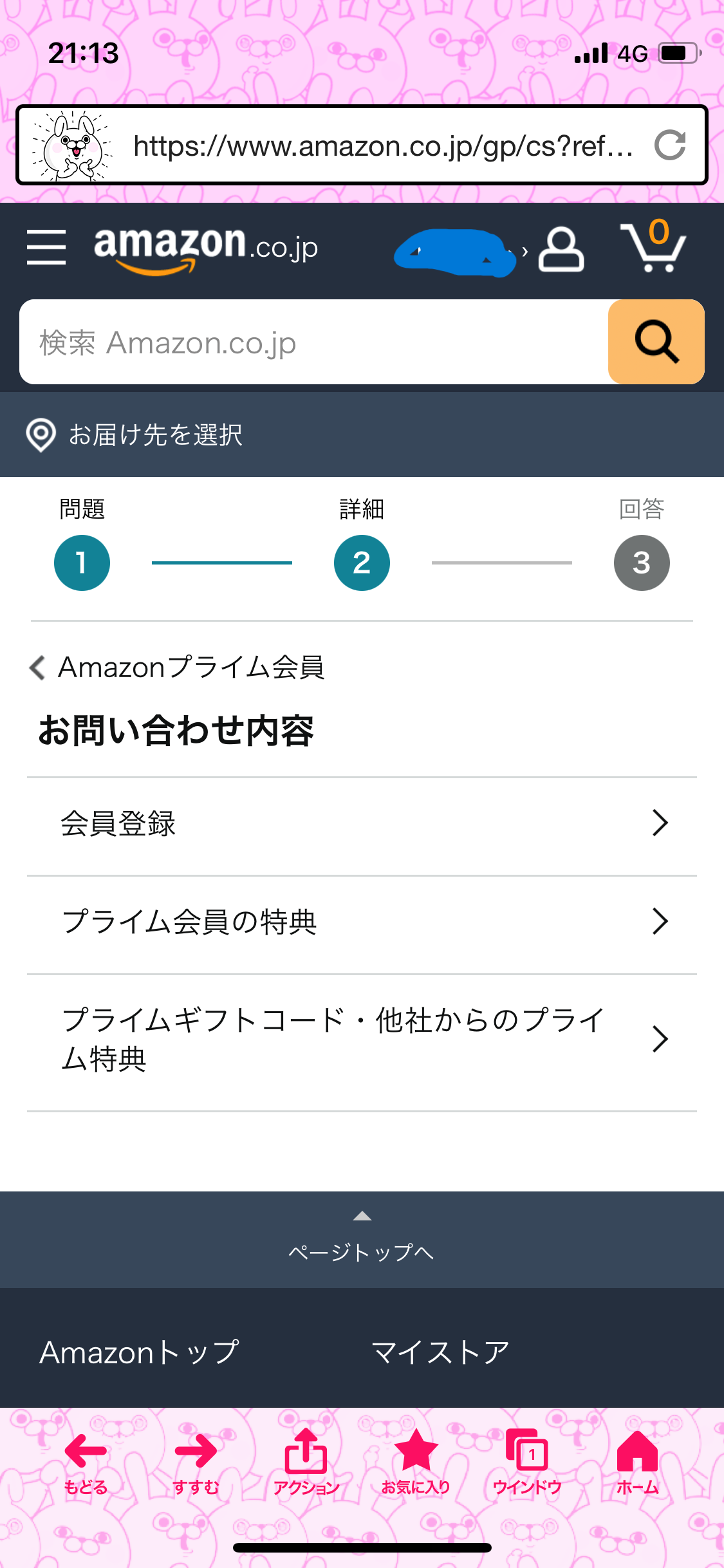Go back to Amazonプライム会員
Image resolution: width=724 pixels, height=1568 pixels.
[x=177, y=667]
